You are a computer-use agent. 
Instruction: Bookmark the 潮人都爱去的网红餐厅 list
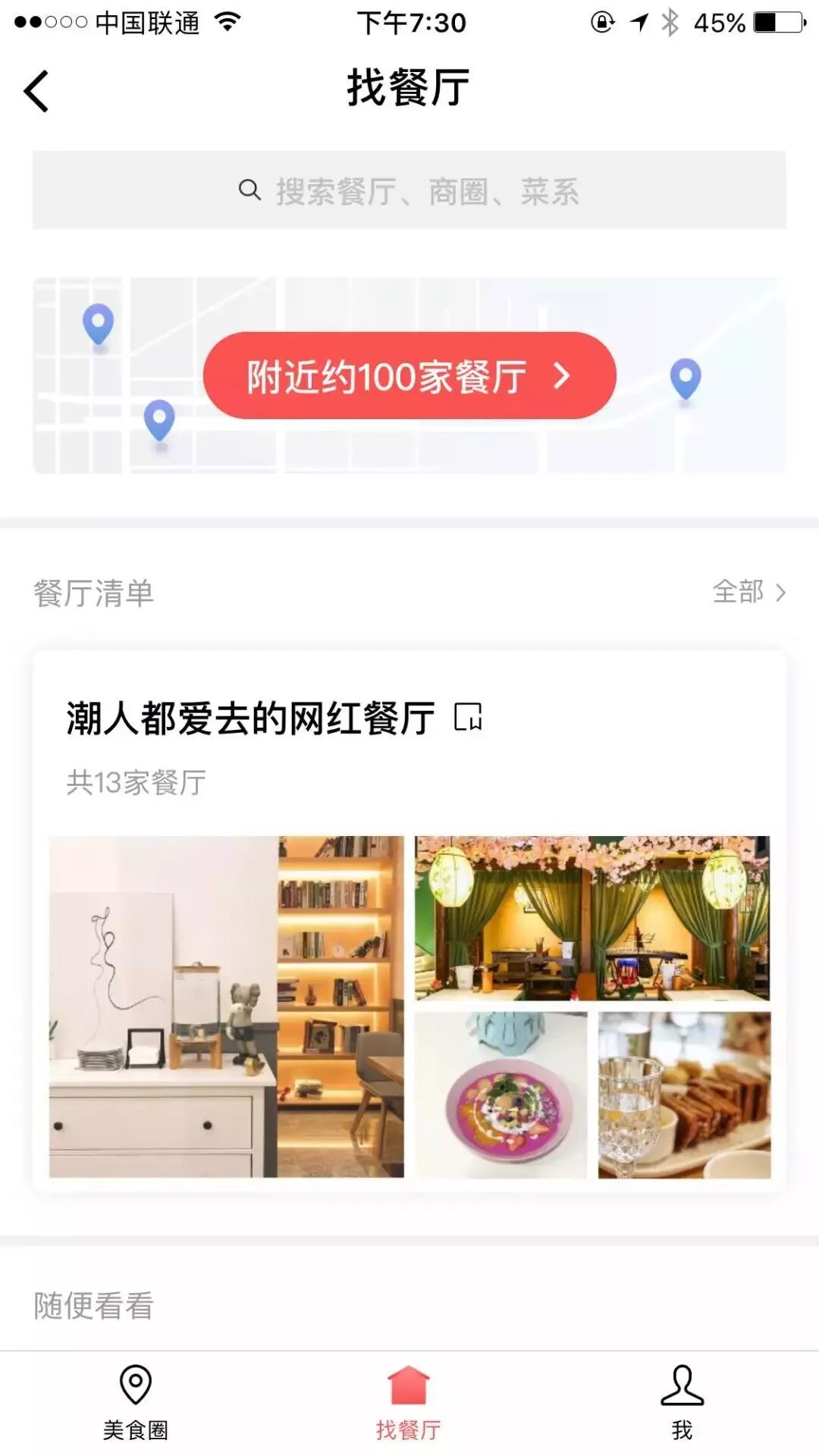[468, 717]
